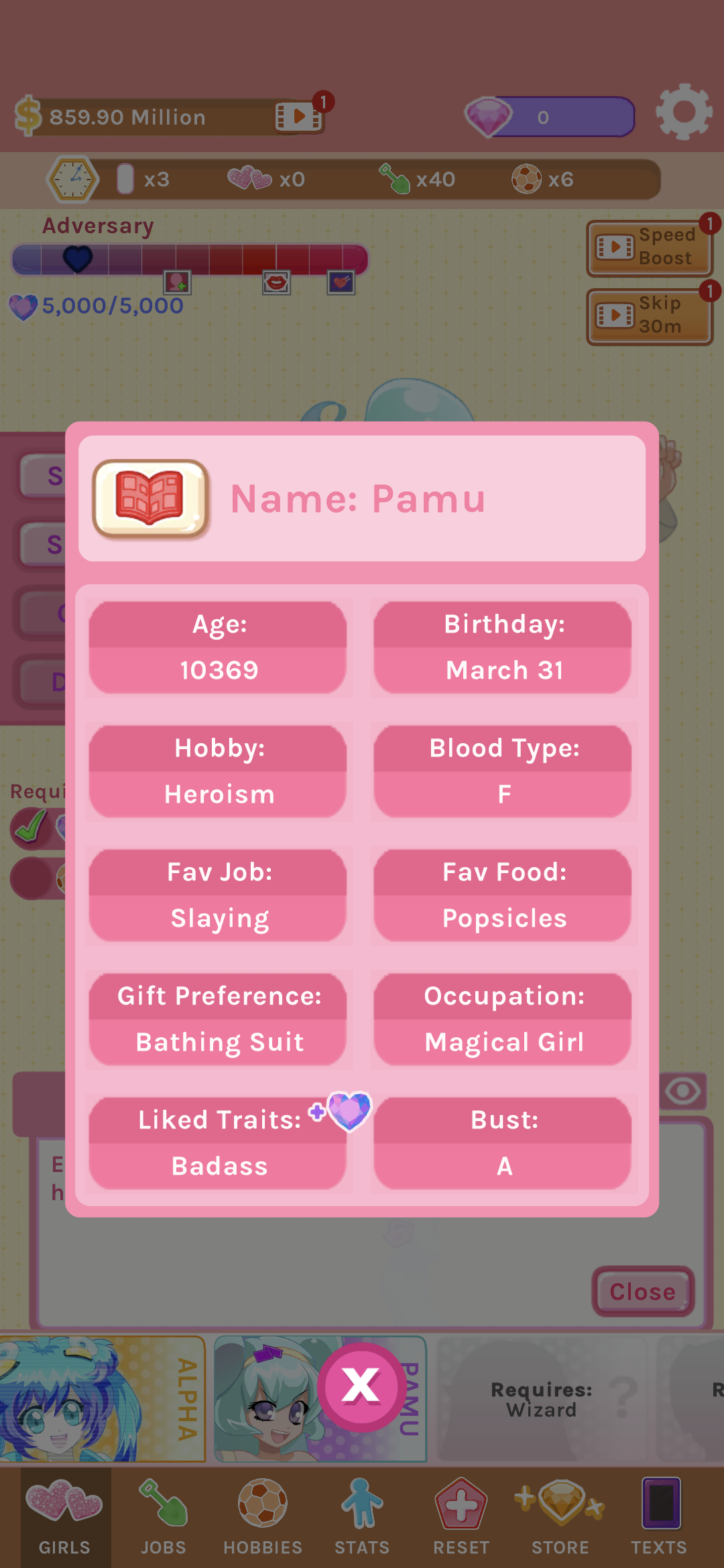Open the locked Requires Wizard card

point(542,1399)
